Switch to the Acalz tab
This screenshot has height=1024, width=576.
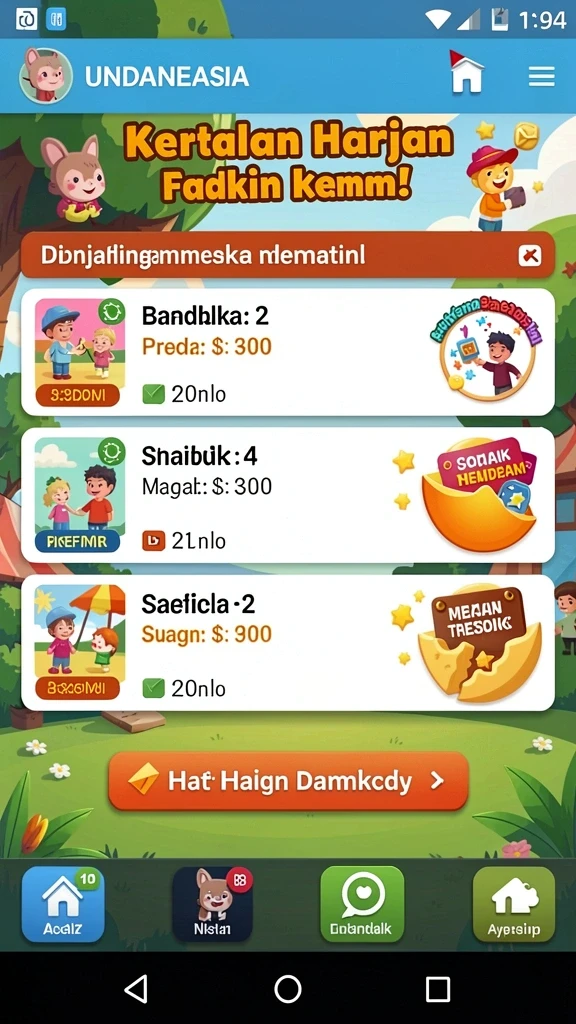63,904
